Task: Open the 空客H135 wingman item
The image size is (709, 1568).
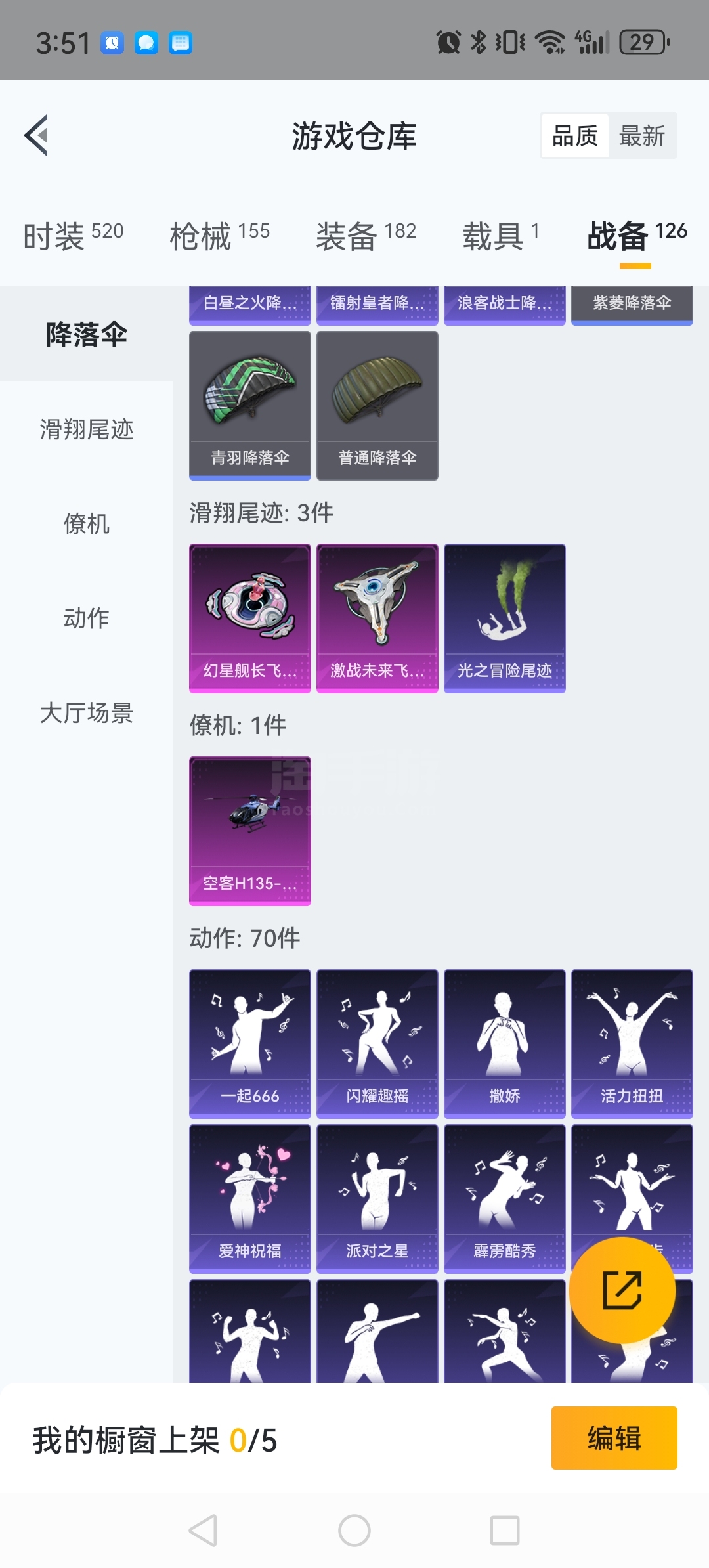Action: (250, 831)
